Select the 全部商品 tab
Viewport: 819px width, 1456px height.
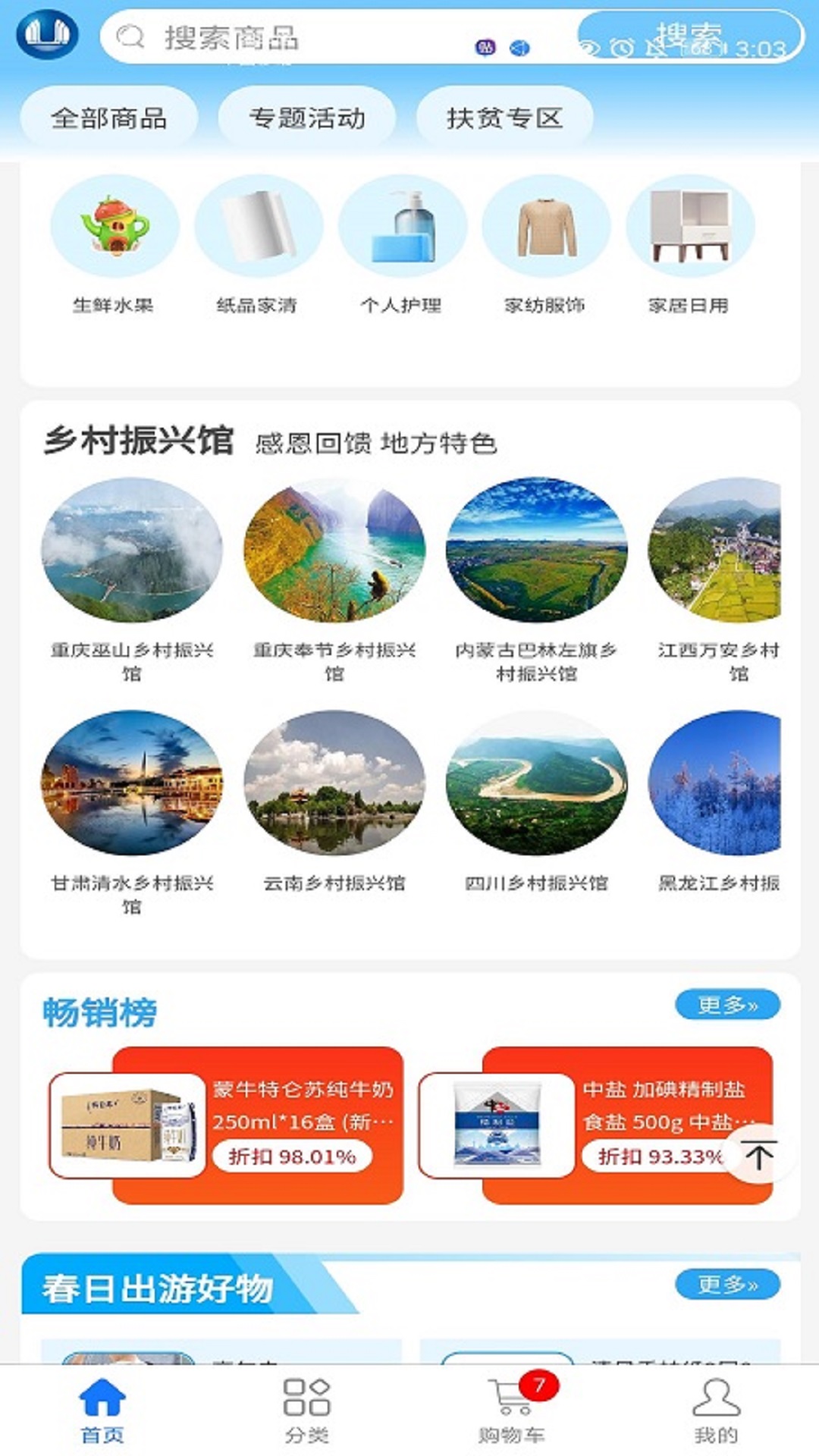coord(111,115)
